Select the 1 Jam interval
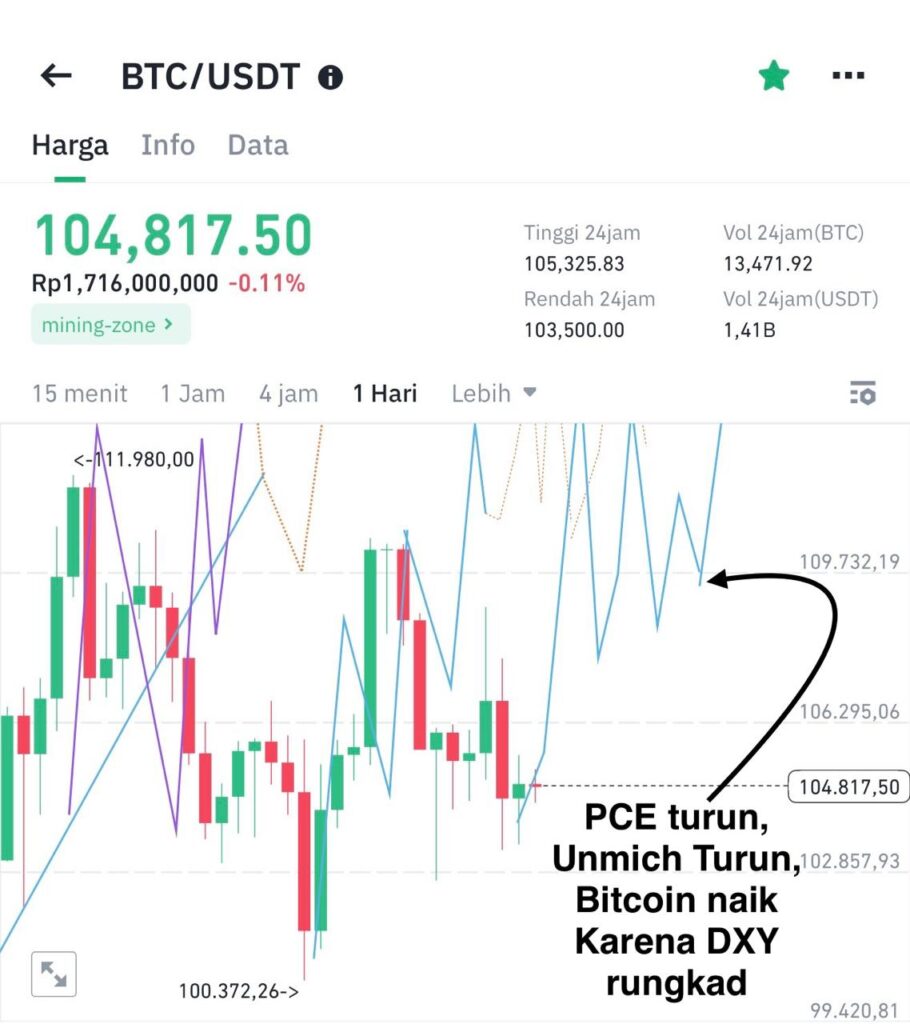 (x=193, y=393)
